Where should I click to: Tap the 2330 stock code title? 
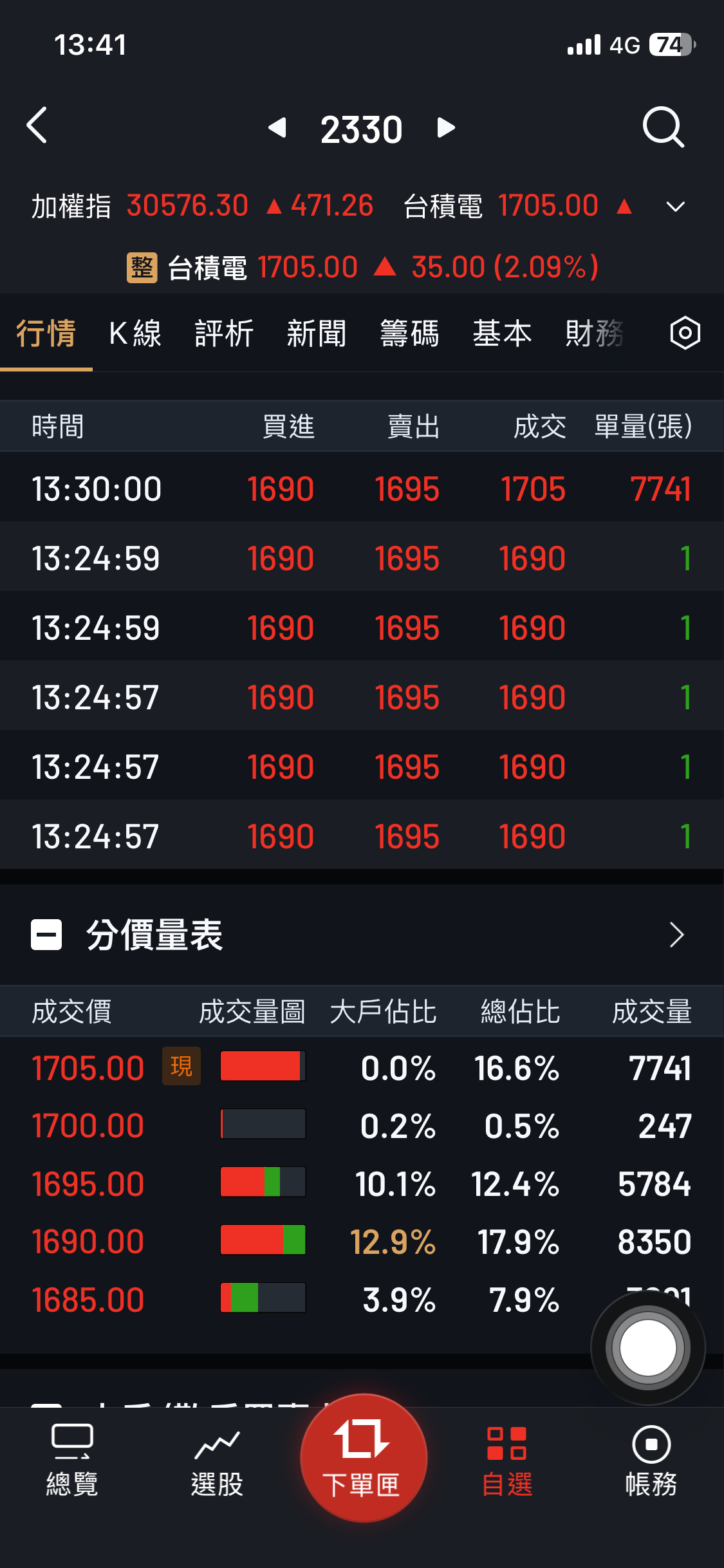click(x=362, y=127)
